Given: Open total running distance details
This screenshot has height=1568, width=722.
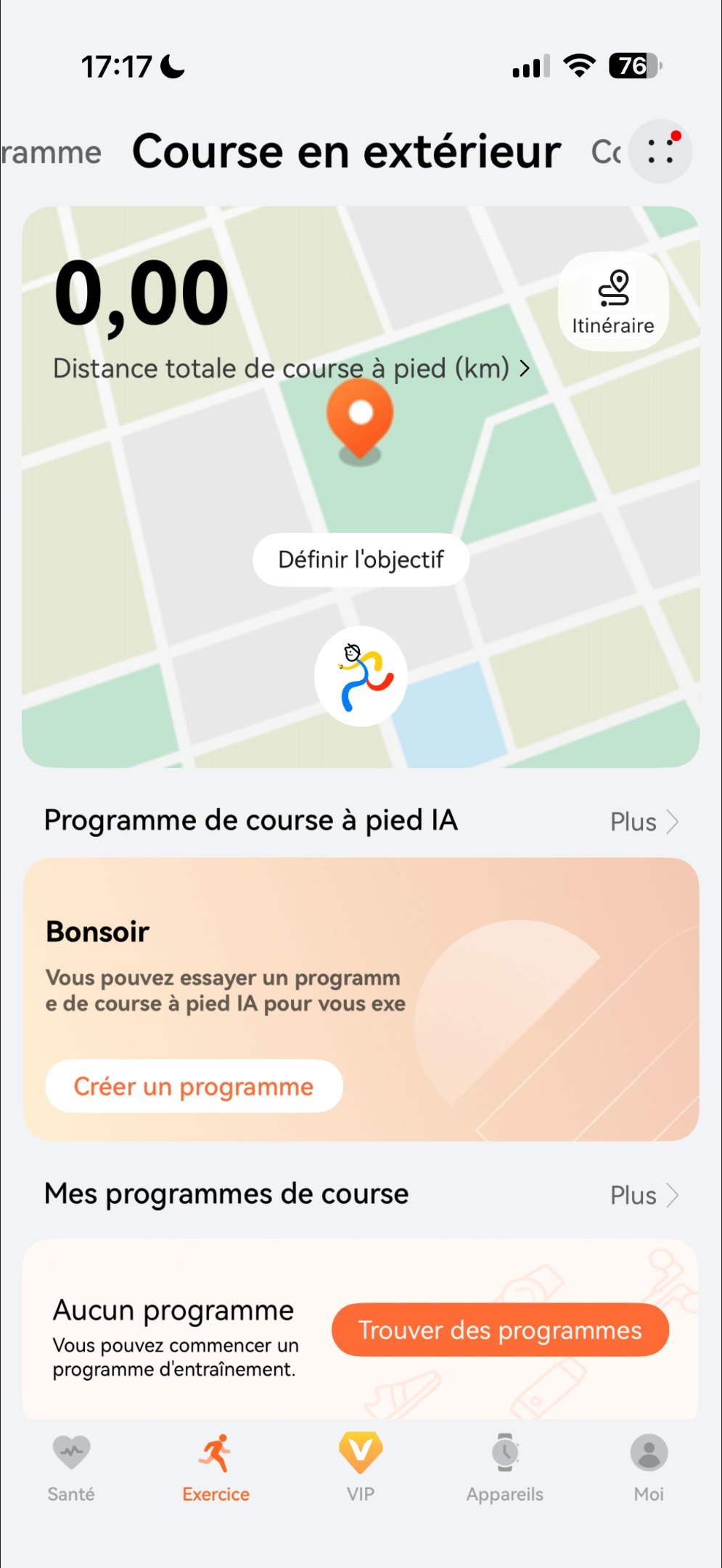Looking at the screenshot, I should pyautogui.click(x=290, y=369).
